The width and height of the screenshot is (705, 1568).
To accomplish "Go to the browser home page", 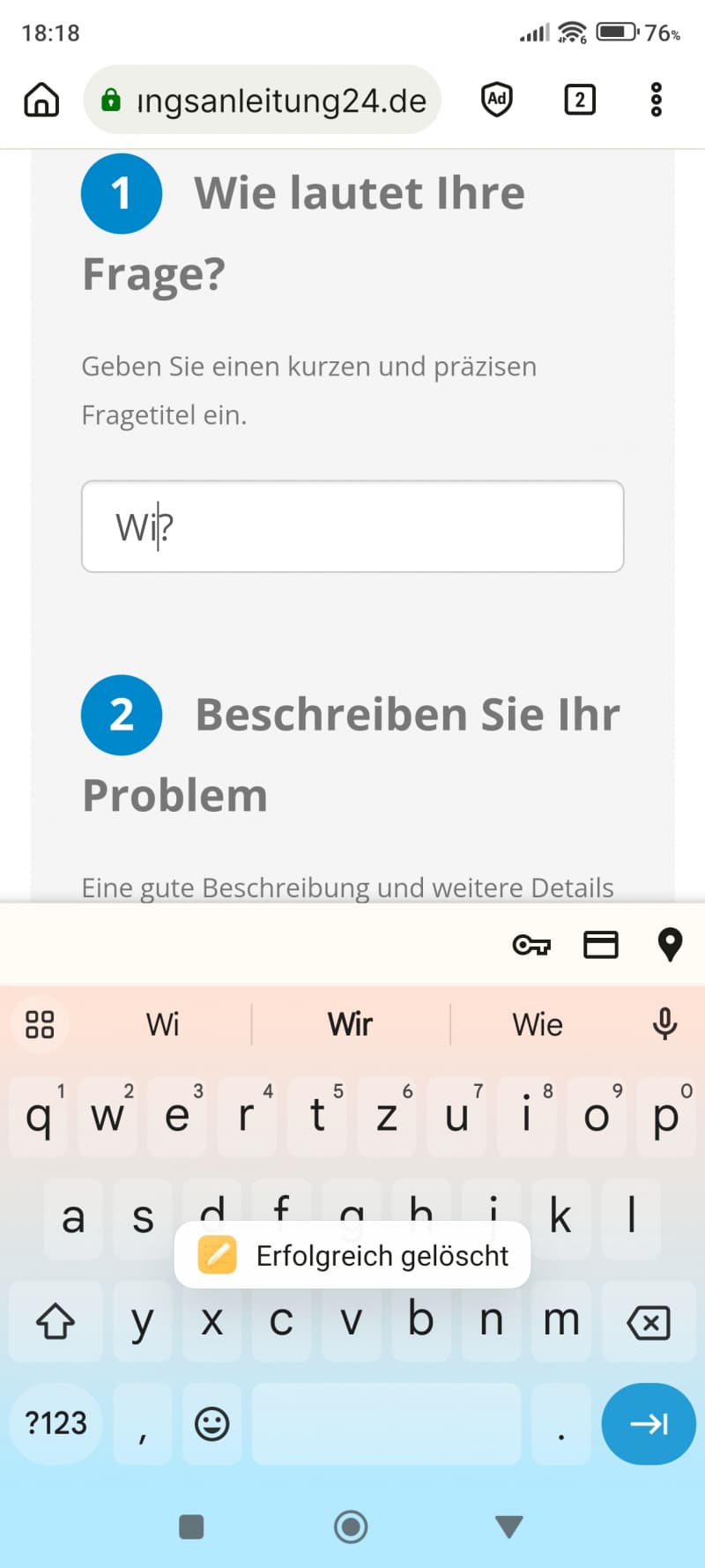I will [x=41, y=100].
